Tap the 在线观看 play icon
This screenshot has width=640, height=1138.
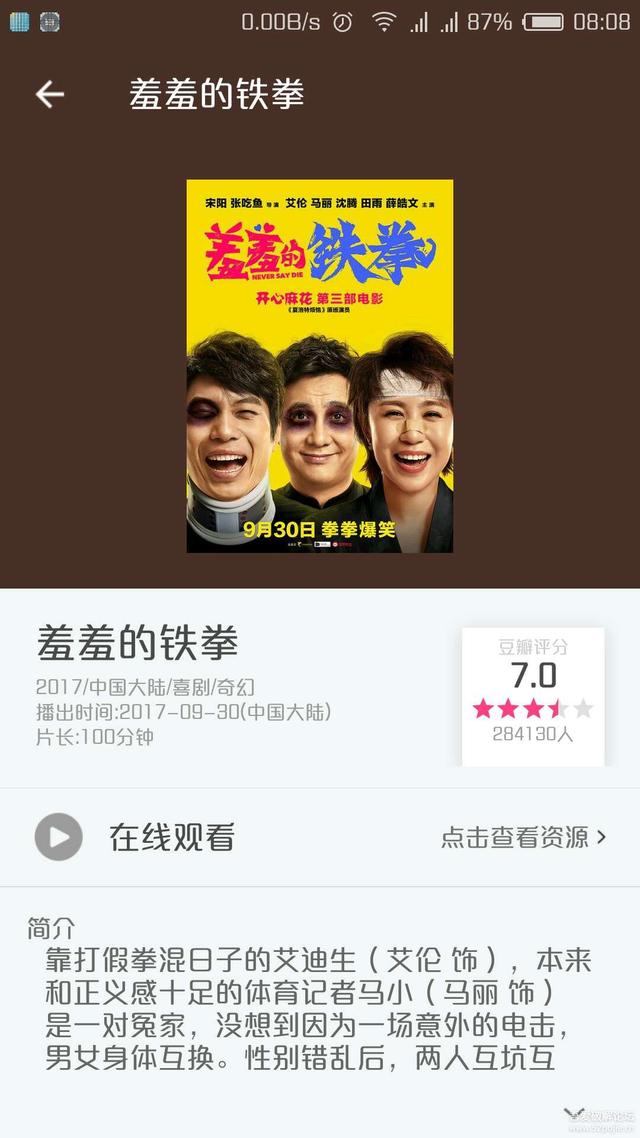pos(59,837)
